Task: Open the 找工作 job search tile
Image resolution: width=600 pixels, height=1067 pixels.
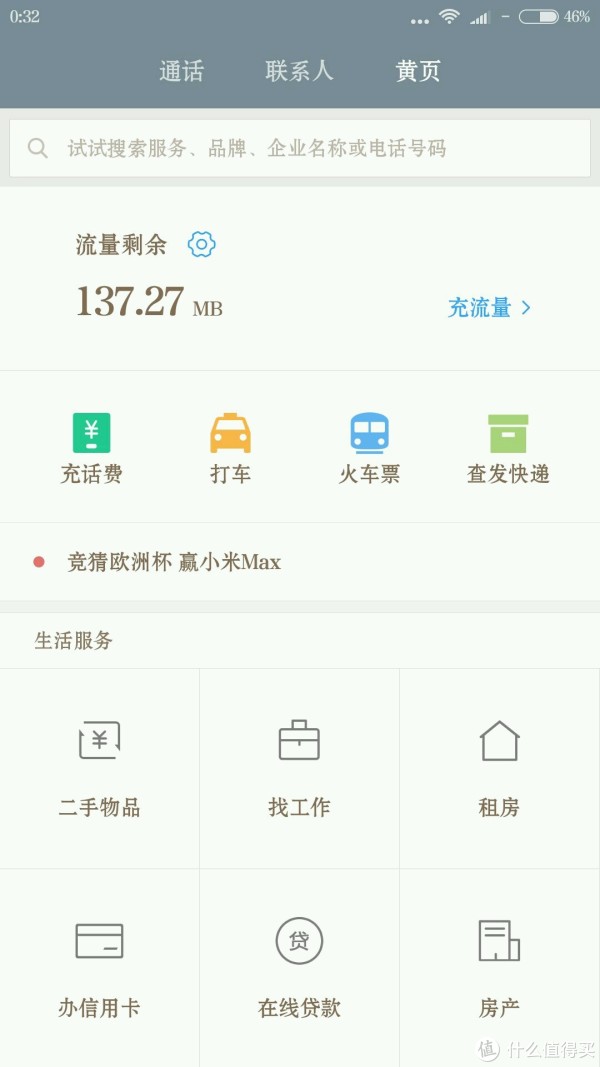Action: [x=299, y=769]
